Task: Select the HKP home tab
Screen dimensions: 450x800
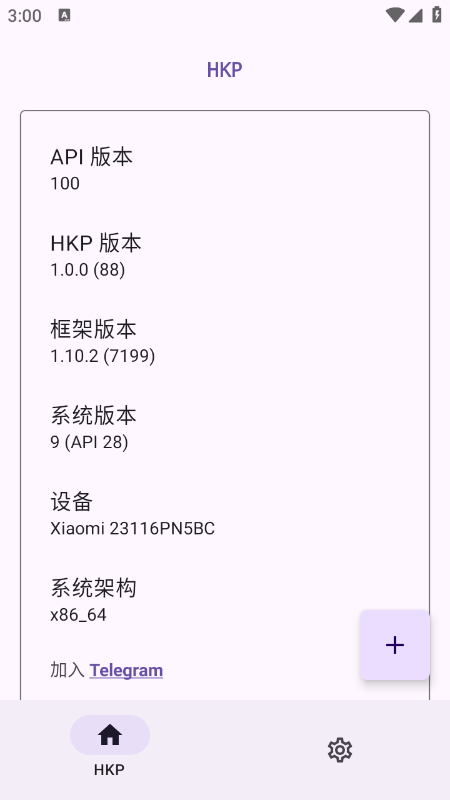Action: (110, 746)
